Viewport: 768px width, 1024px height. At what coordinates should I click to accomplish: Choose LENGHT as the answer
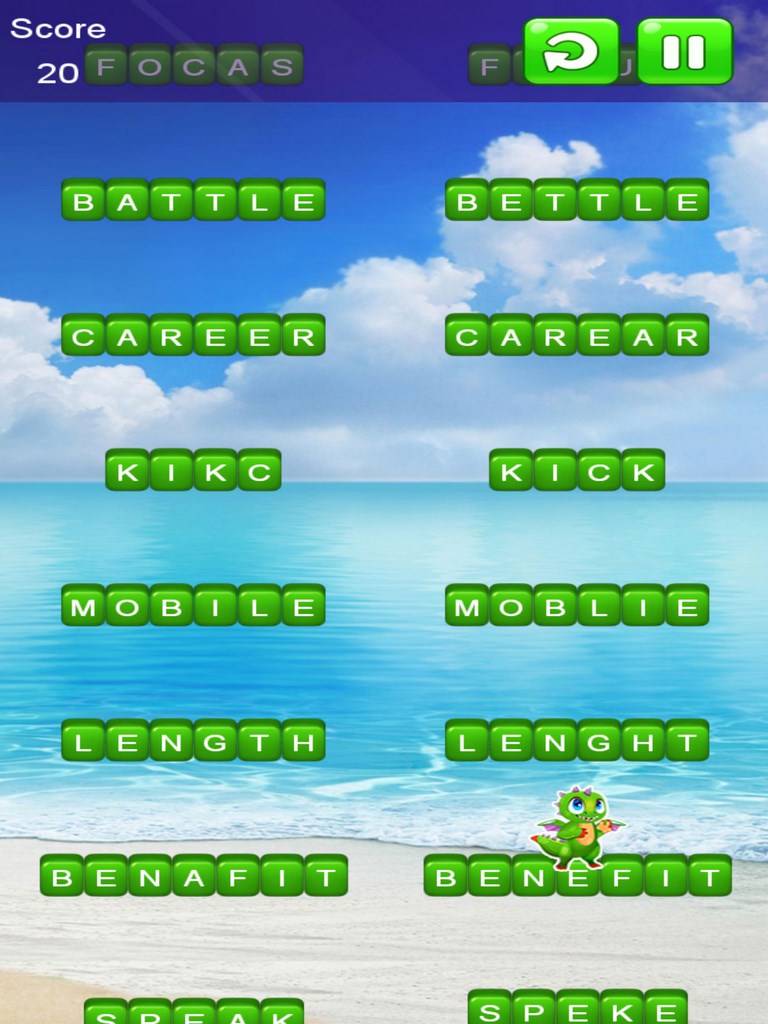click(x=577, y=740)
